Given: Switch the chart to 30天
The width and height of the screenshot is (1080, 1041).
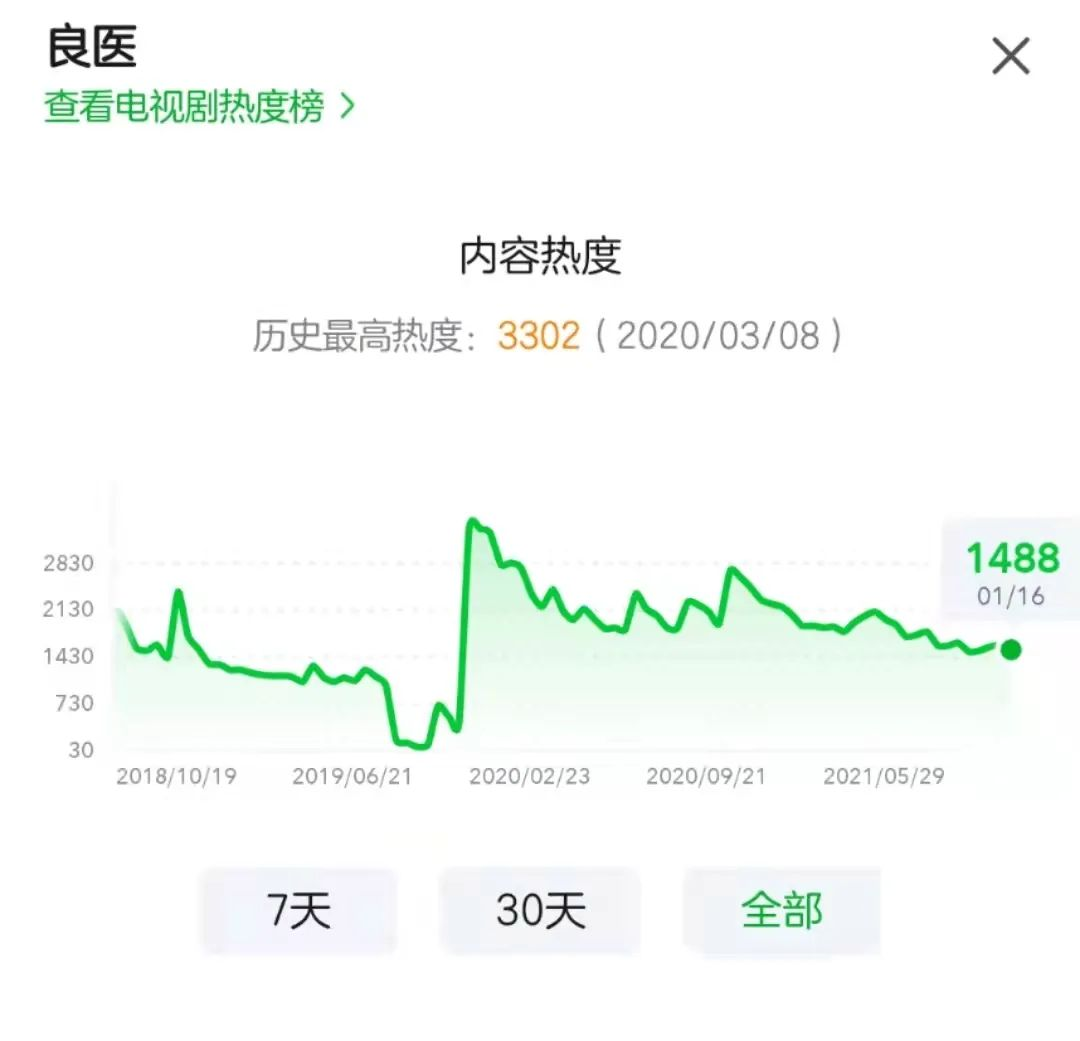Looking at the screenshot, I should [541, 910].
